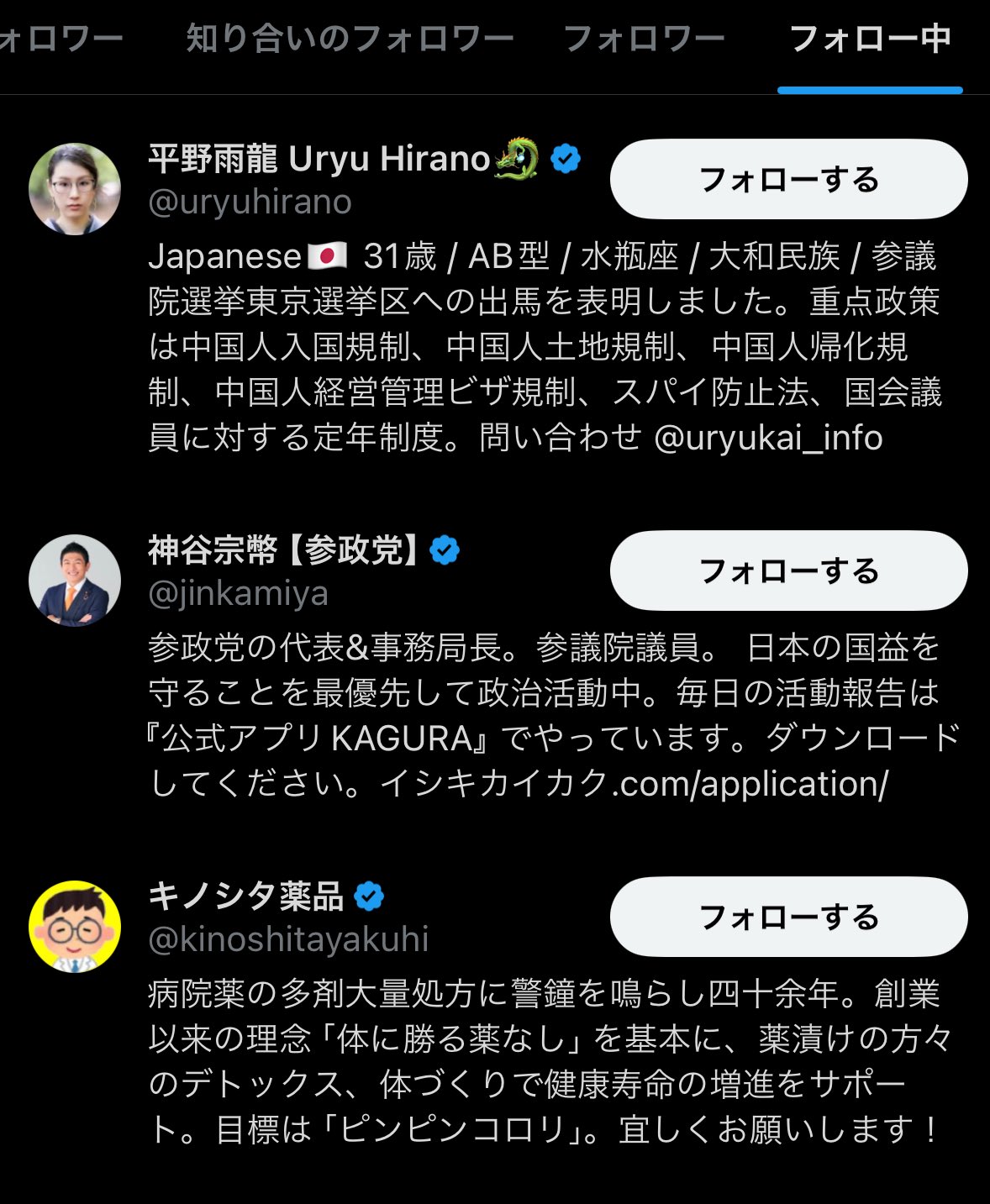Follow 平野雨龍 Uryu Hirano
Viewport: 990px width, 1204px height.
coord(788,180)
